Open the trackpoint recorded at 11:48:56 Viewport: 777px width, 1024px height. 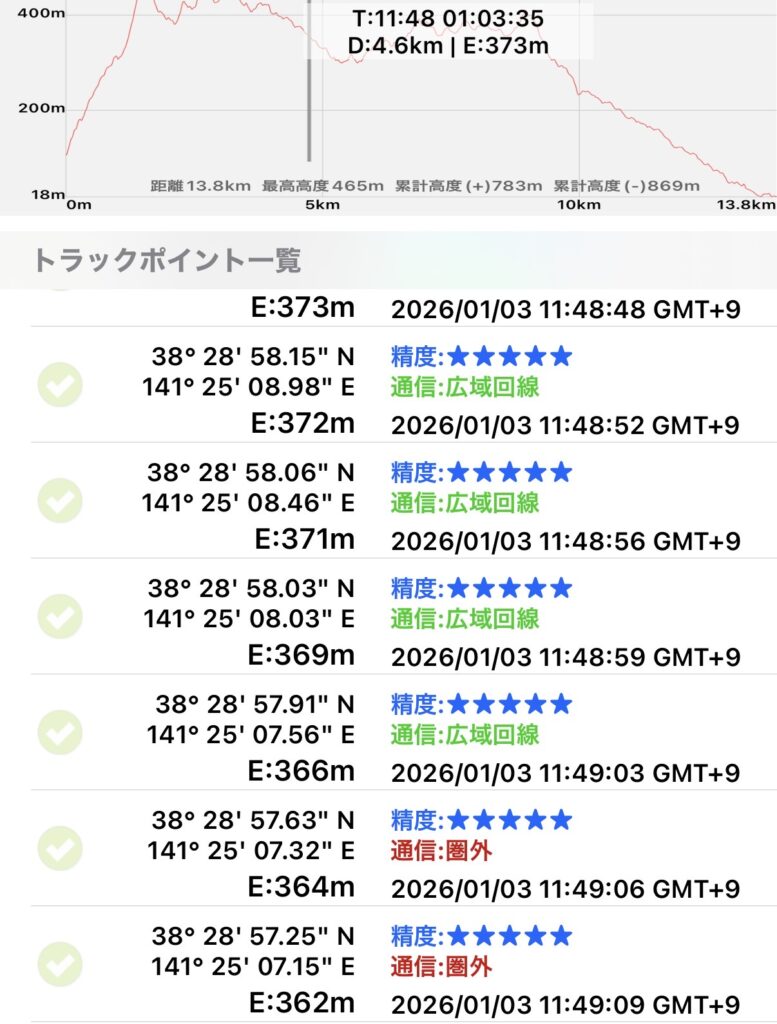coord(388,501)
